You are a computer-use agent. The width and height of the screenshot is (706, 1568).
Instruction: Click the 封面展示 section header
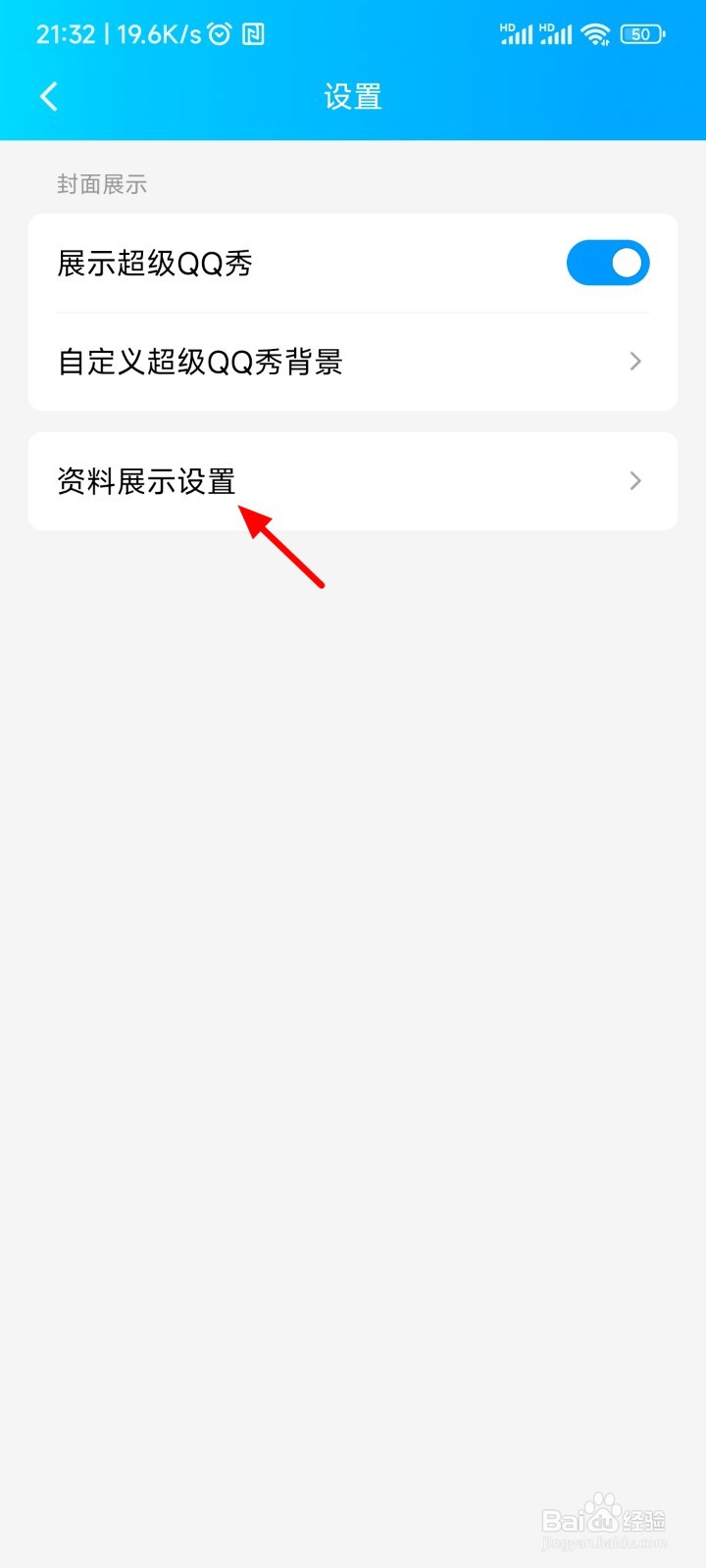102,184
